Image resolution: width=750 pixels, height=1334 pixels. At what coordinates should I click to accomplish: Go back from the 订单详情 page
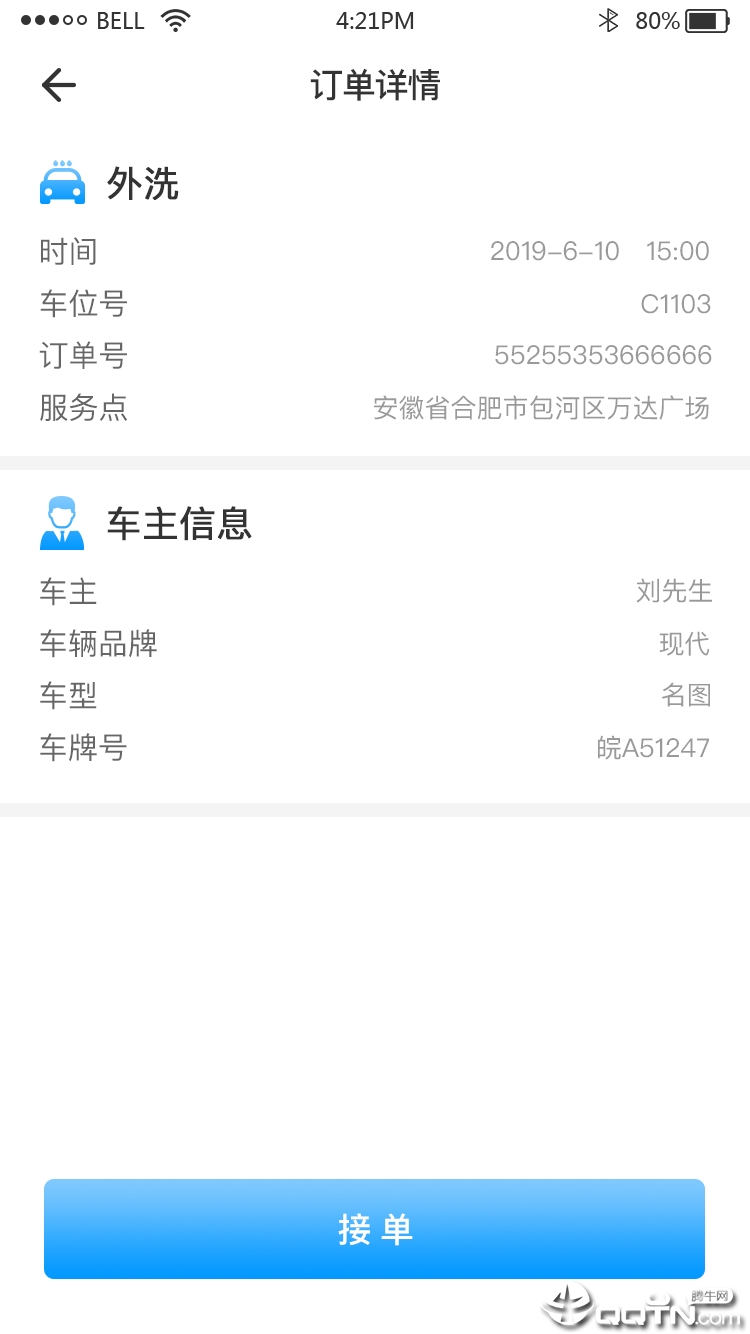pos(59,85)
